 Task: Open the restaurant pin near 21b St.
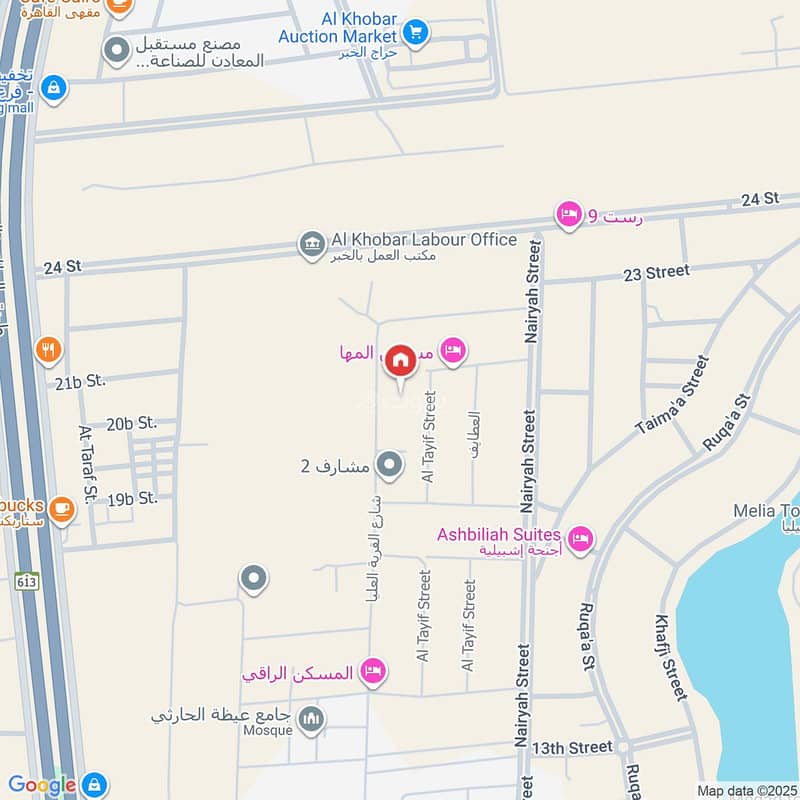pyautogui.click(x=48, y=350)
